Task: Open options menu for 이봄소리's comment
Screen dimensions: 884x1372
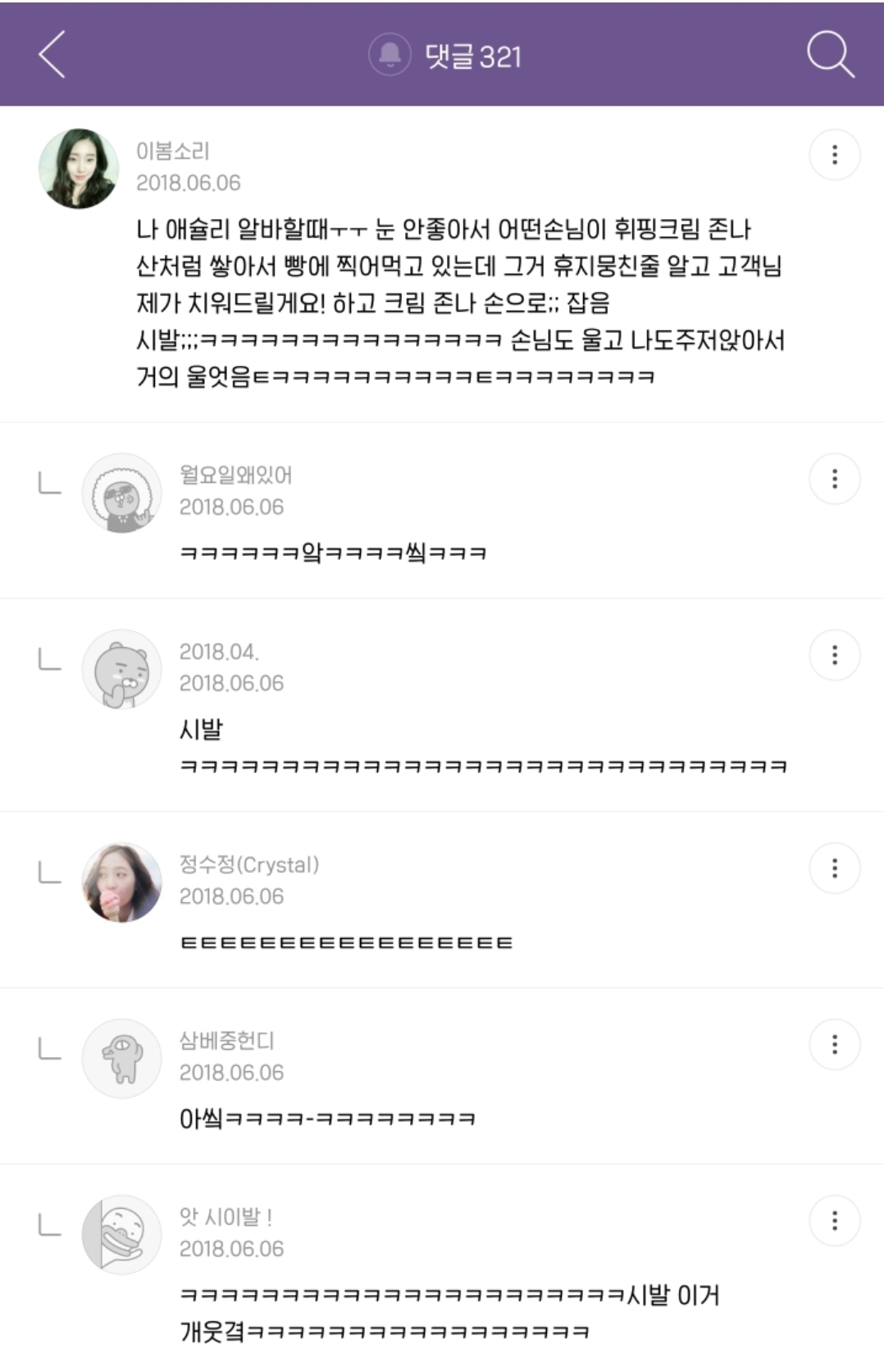Action: [x=834, y=155]
